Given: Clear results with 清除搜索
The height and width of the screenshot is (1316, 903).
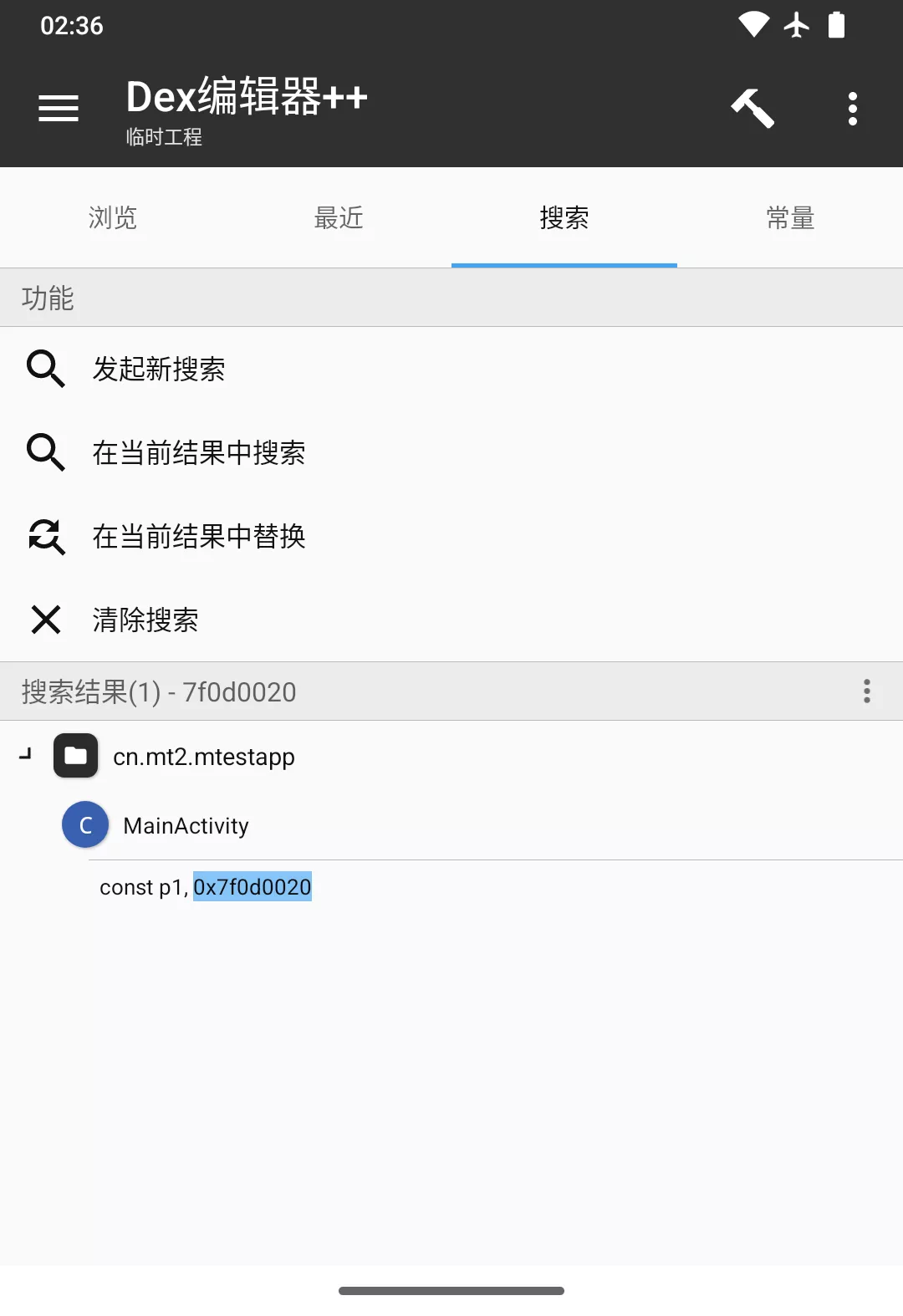Looking at the screenshot, I should [145, 620].
